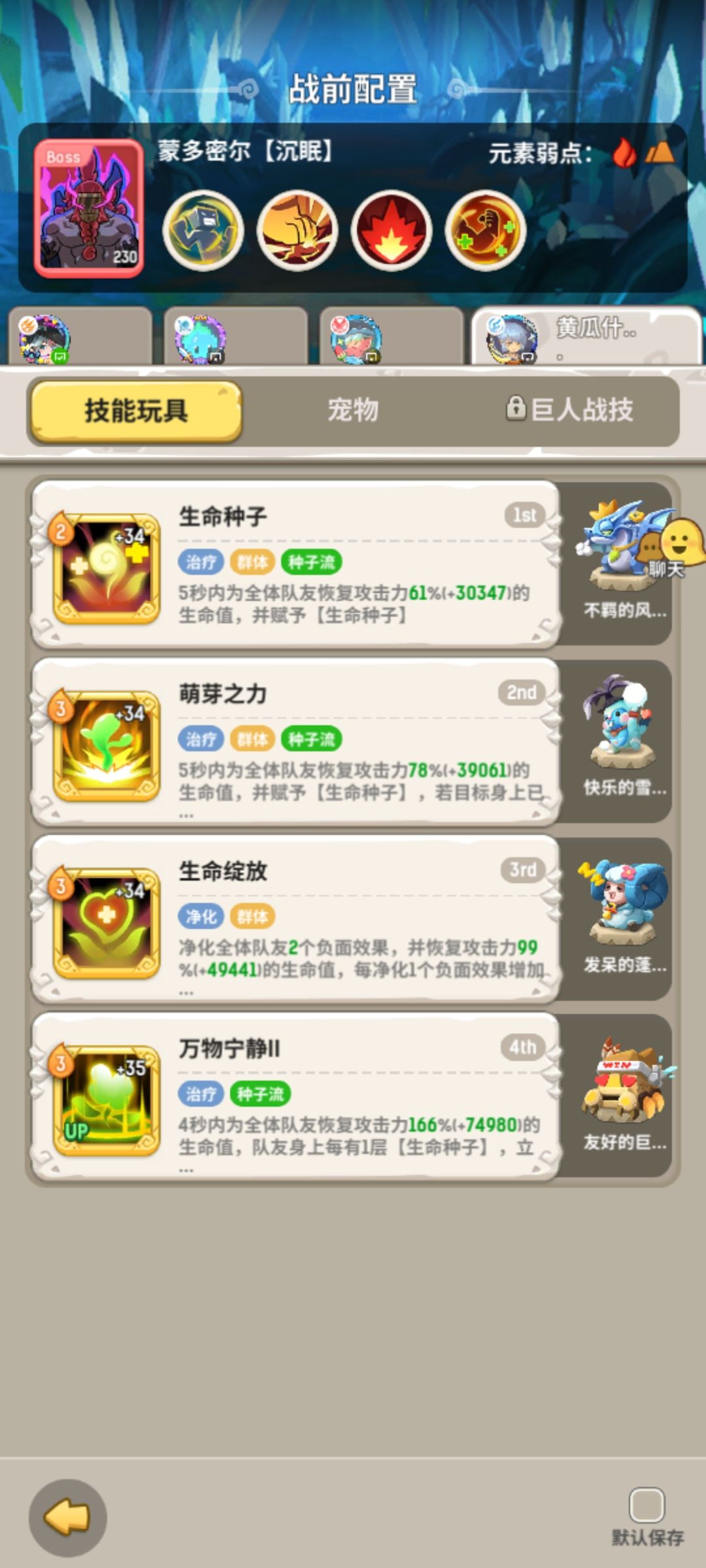View the fist-strike boss skill icon
This screenshot has width=706, height=1568.
[x=297, y=231]
